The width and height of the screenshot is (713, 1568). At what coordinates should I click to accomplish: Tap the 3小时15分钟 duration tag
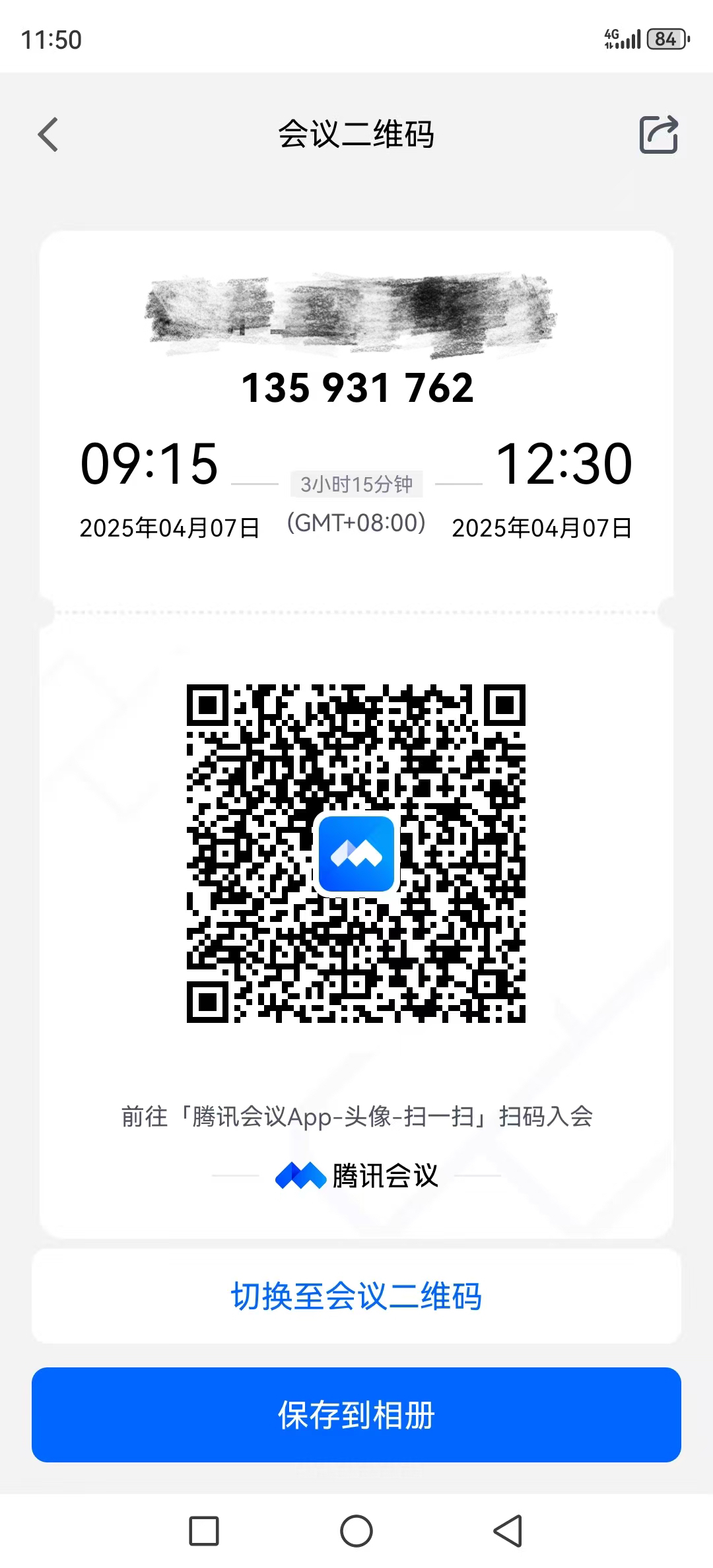(x=356, y=484)
